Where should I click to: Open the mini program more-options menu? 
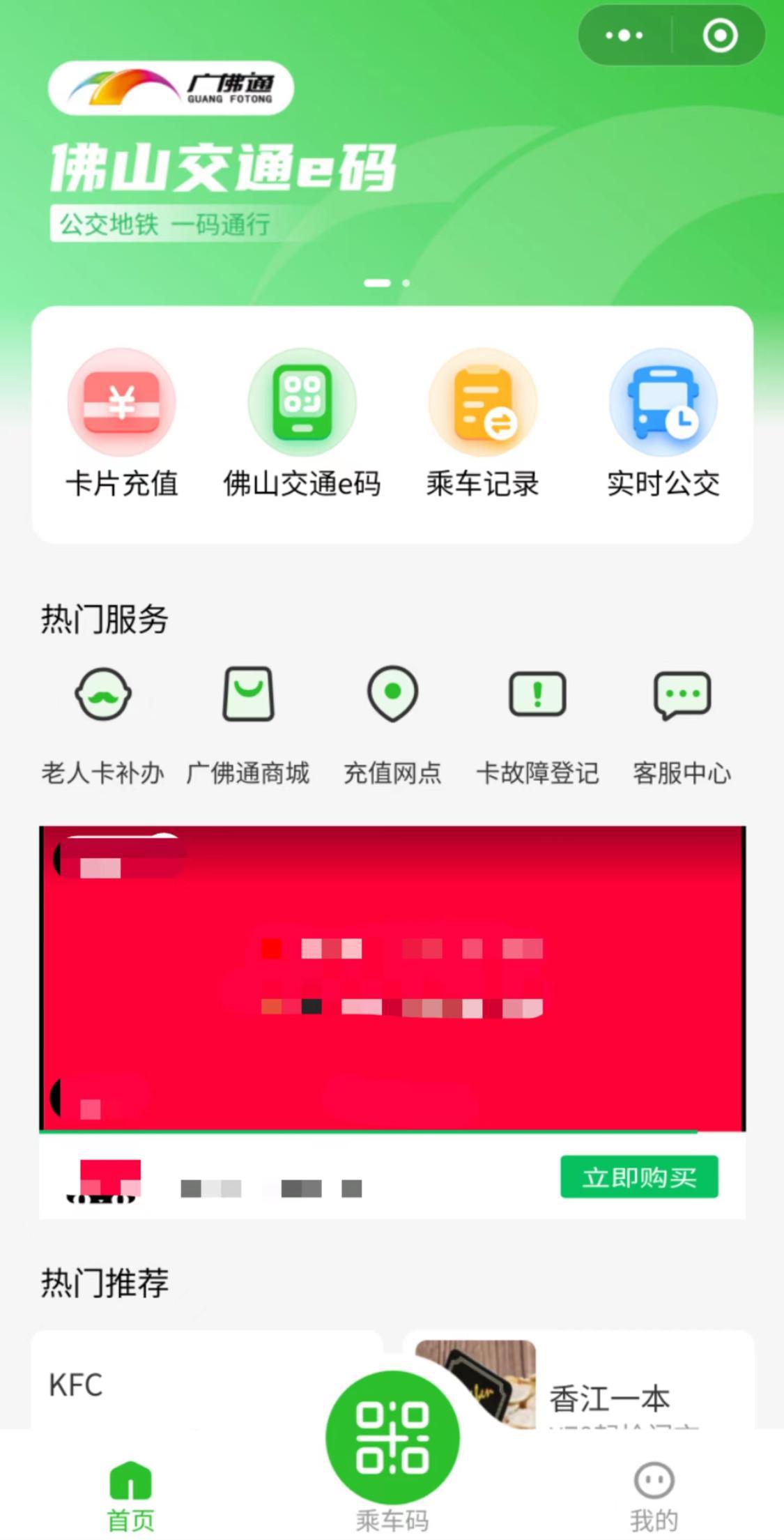point(624,35)
